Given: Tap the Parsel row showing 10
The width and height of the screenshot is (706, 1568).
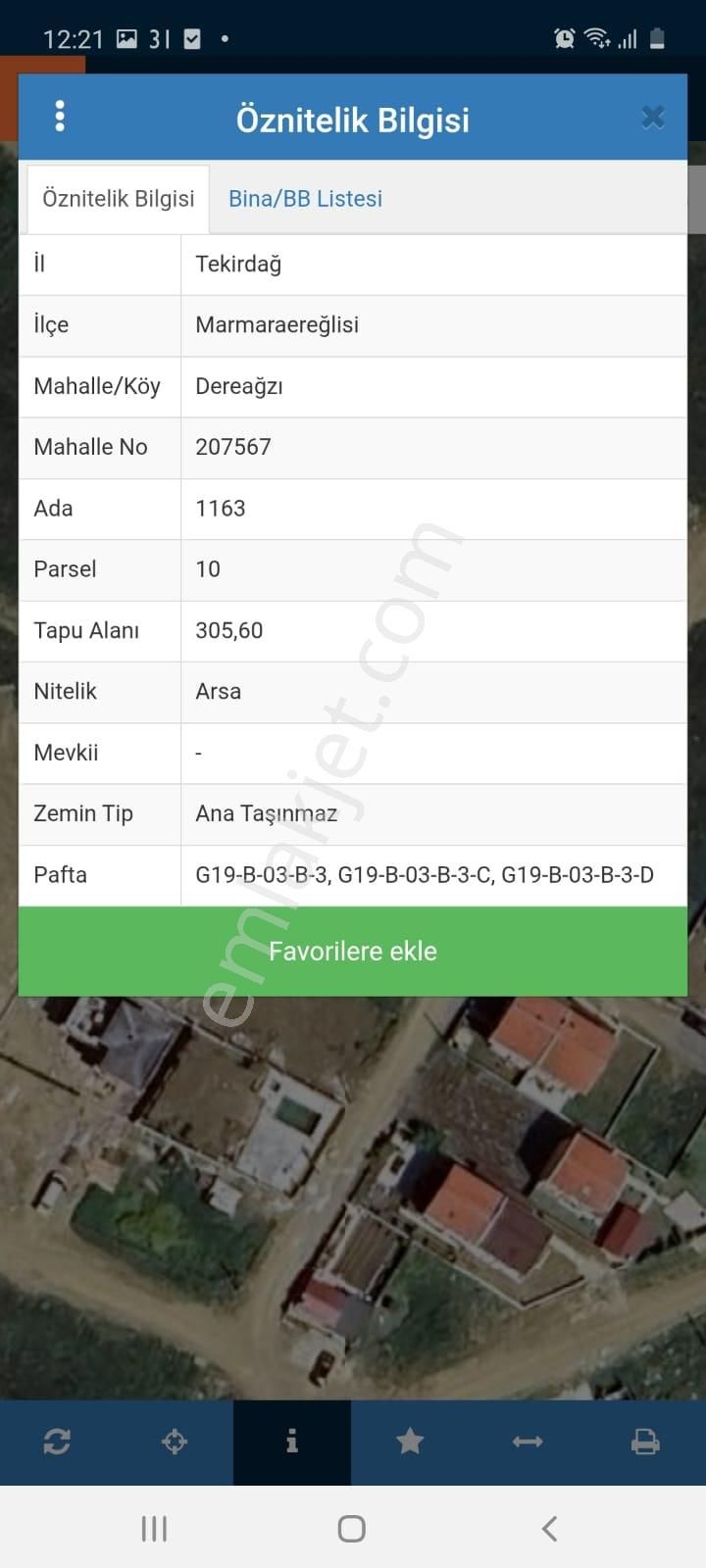Looking at the screenshot, I should 207,569.
